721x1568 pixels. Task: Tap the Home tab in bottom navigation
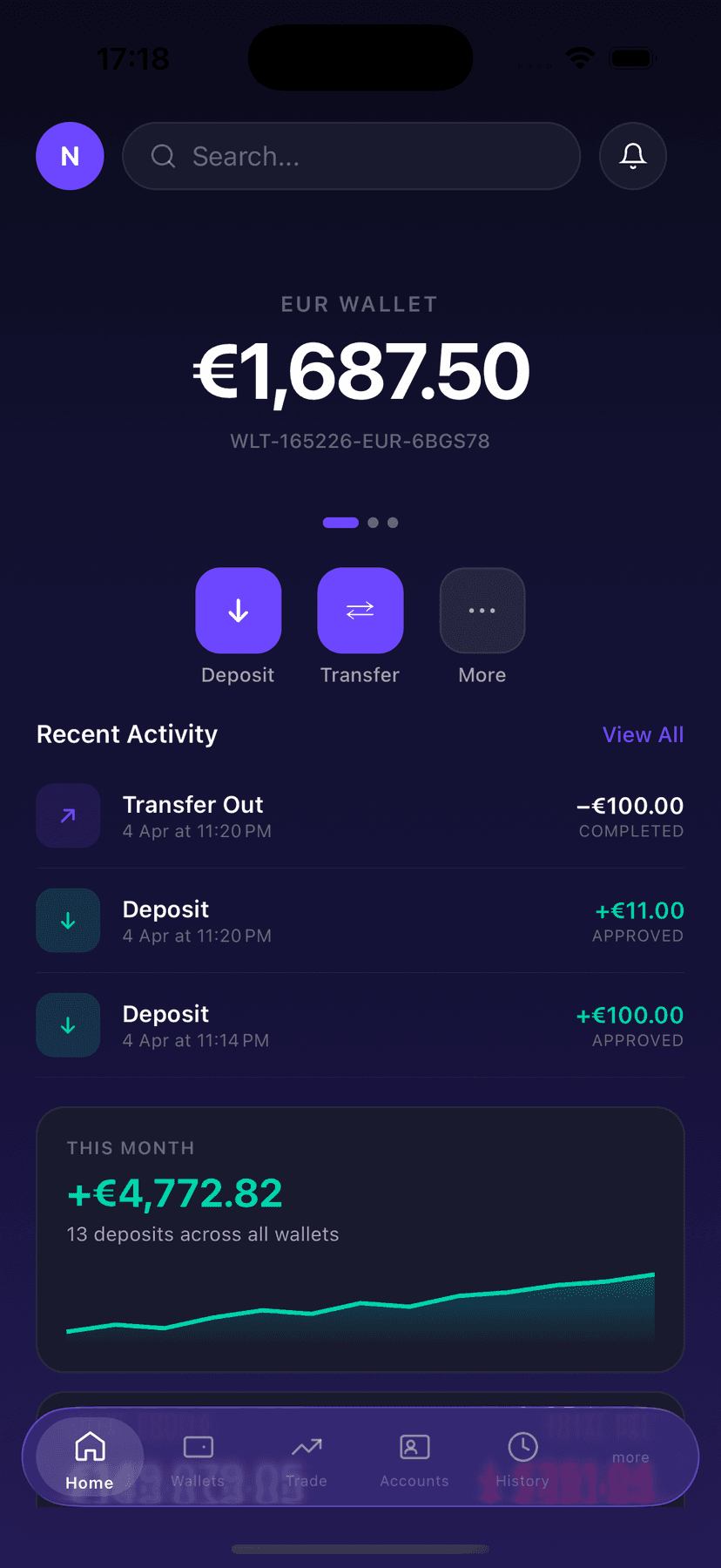(88, 1456)
